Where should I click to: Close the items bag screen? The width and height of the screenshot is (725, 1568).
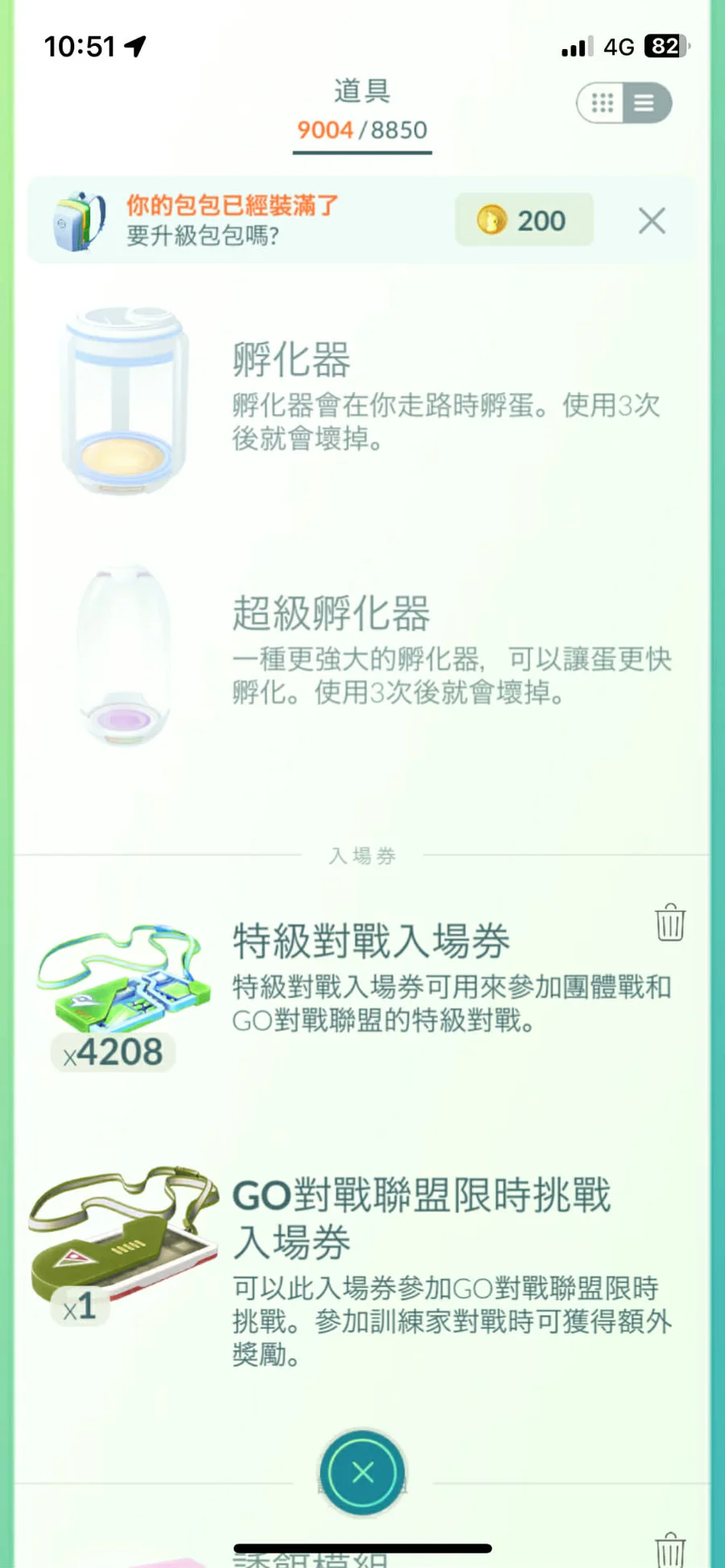point(362,1473)
